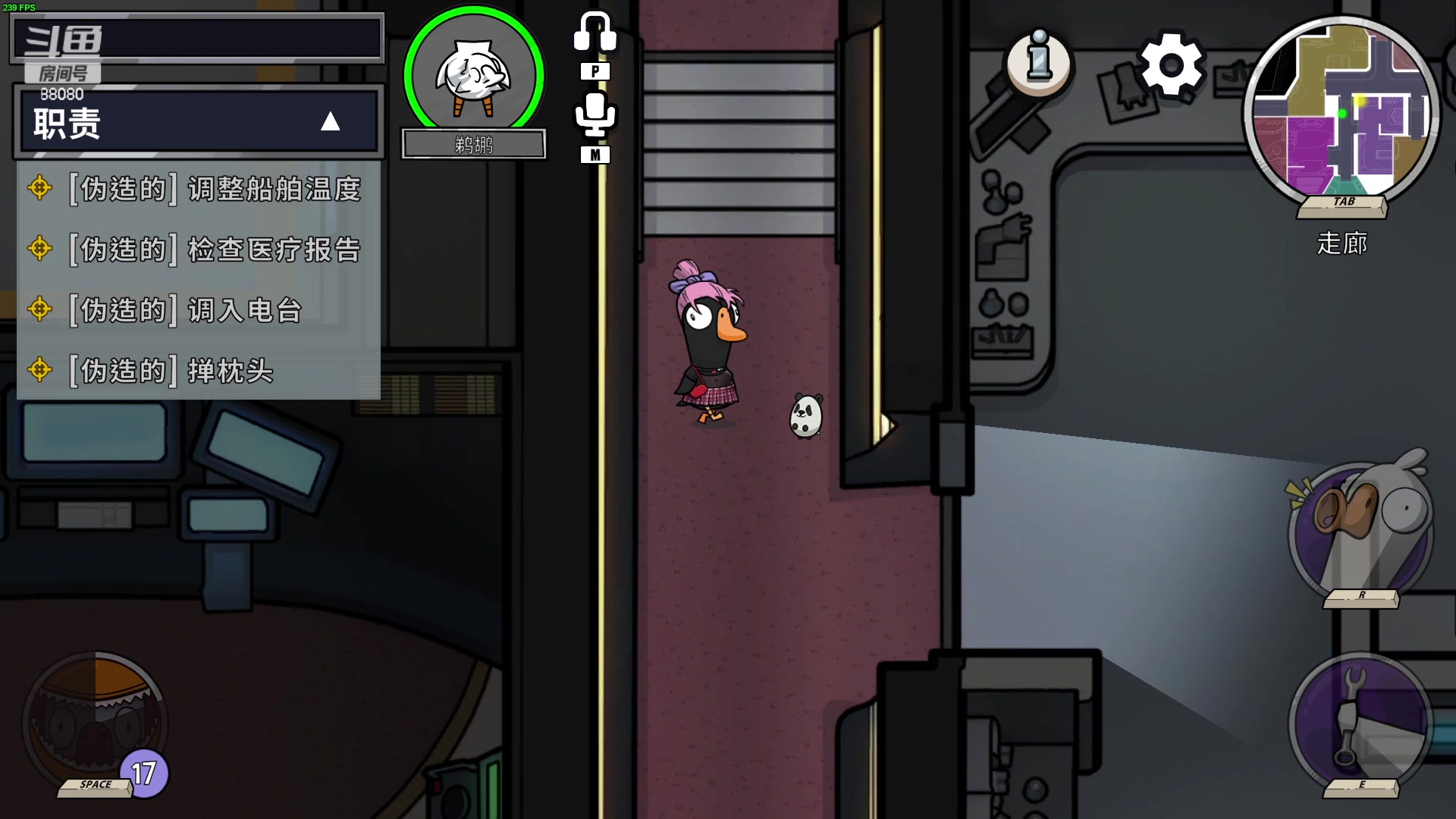Tap the wrench use action button
1456x819 pixels.
point(1360,720)
